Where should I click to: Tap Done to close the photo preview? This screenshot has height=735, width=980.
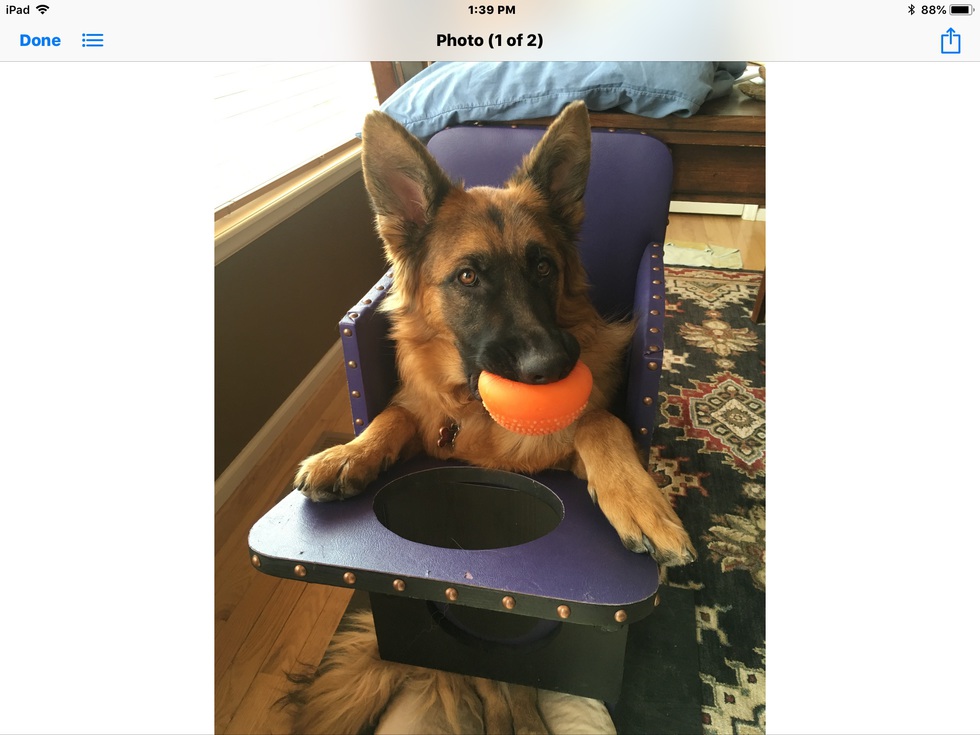pos(40,41)
